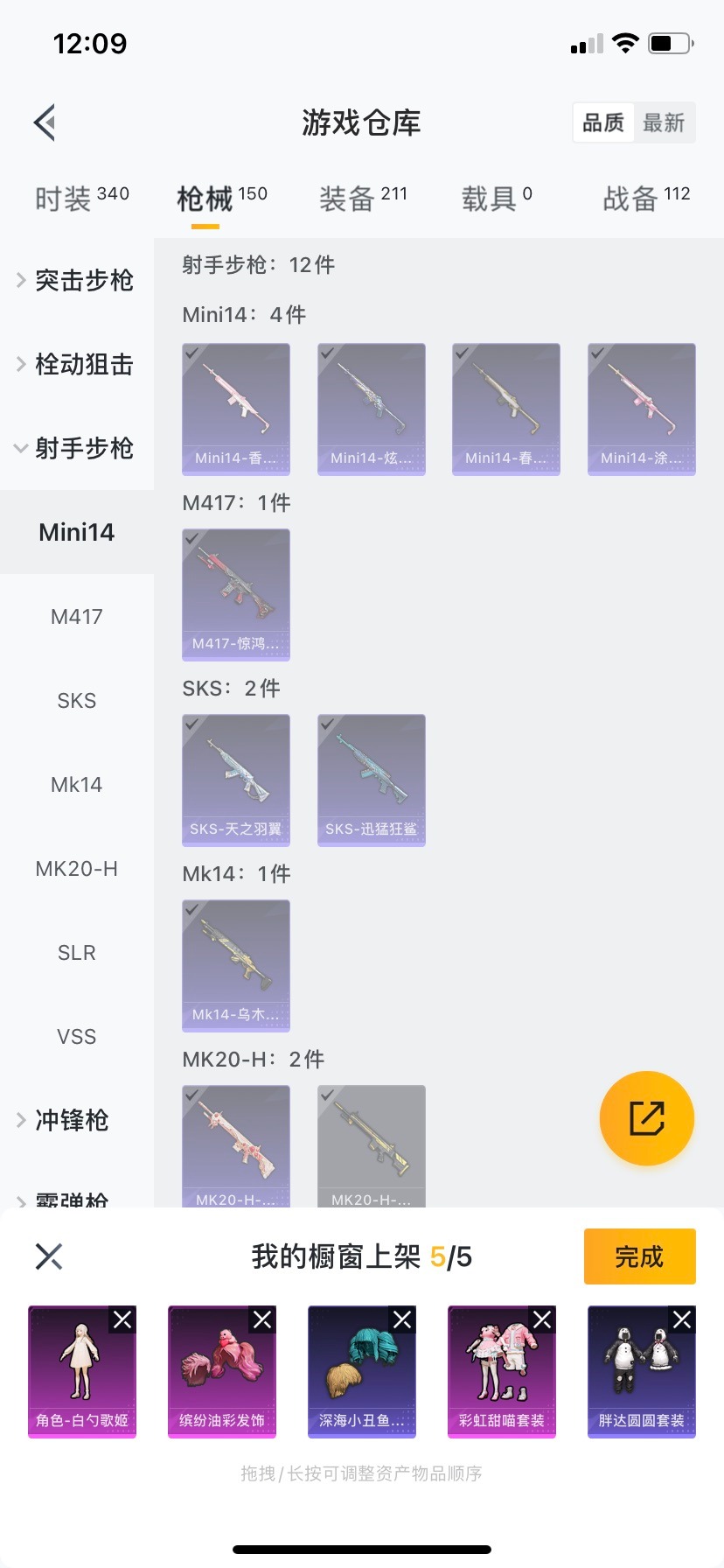The height and width of the screenshot is (1568, 724).
Task: Select M417 in the side list
Action: point(77,617)
